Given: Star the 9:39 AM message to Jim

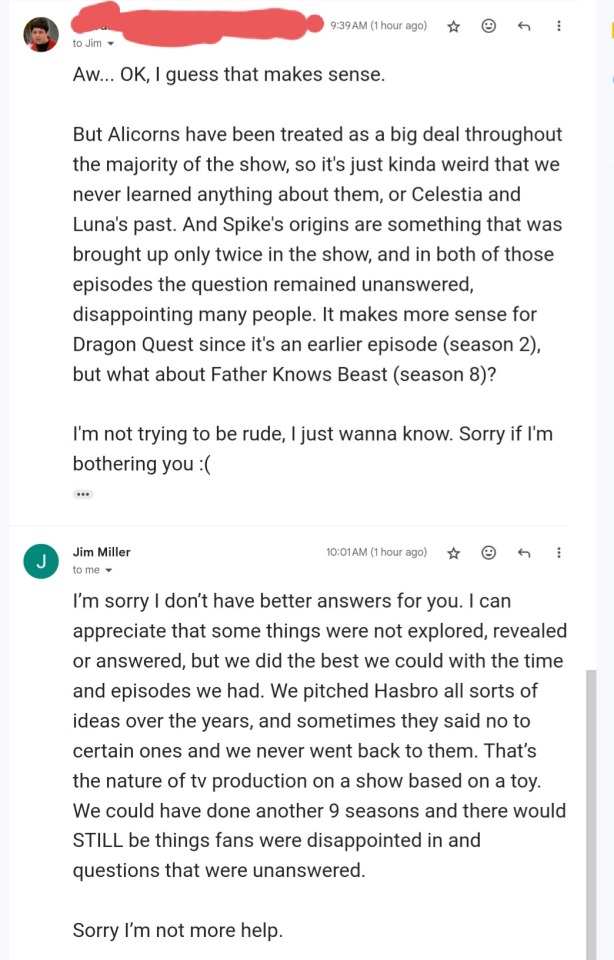Looking at the screenshot, I should tap(453, 27).
